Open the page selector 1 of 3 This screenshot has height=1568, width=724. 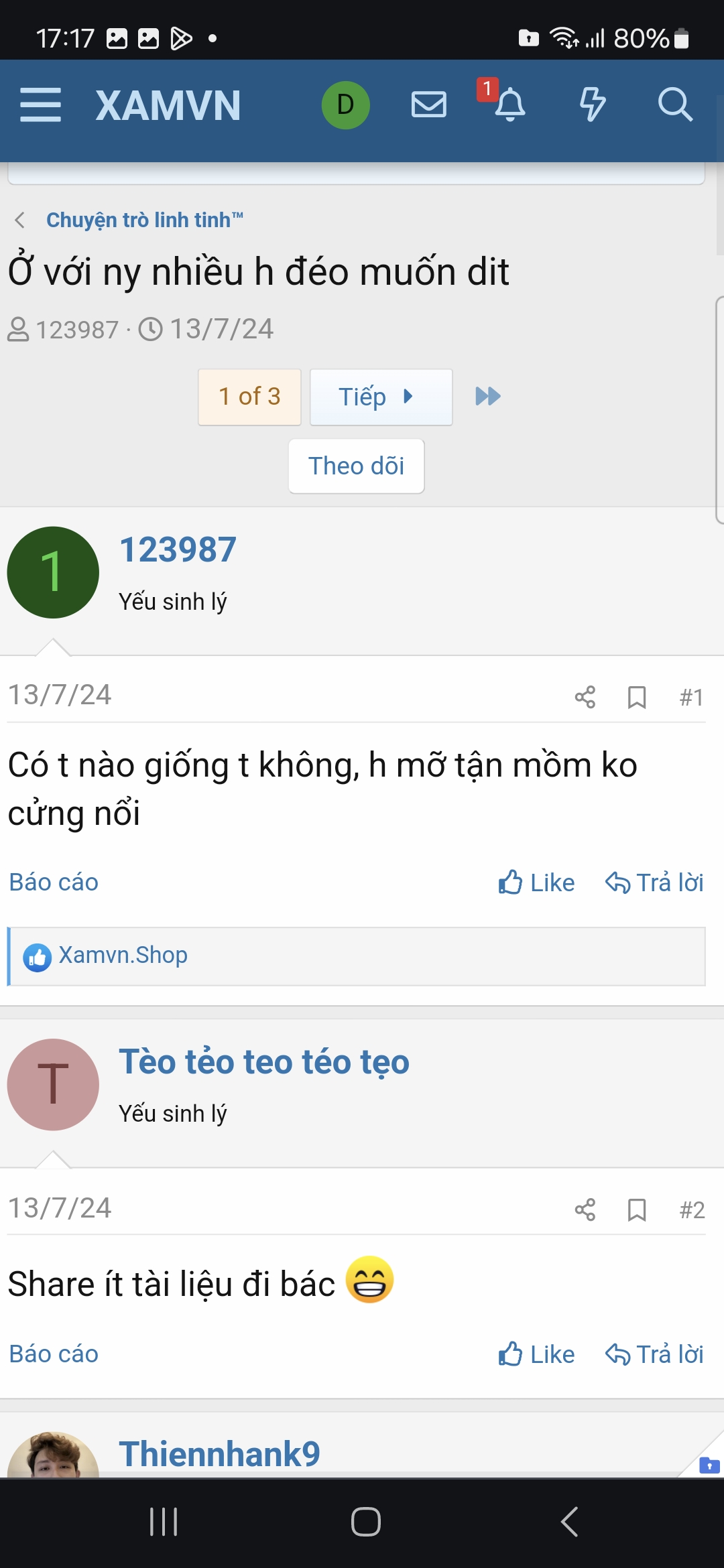click(249, 397)
